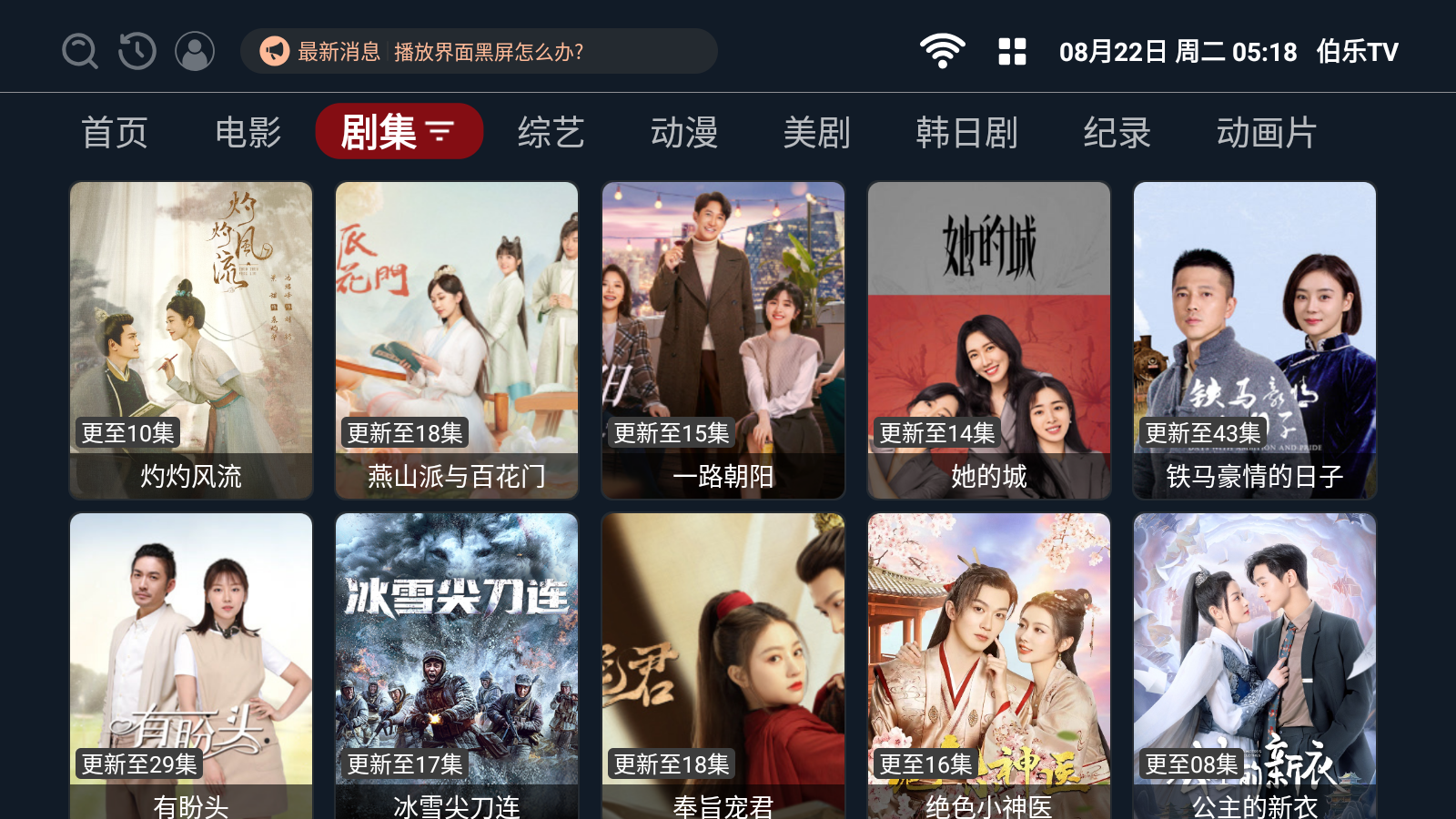The image size is (1456, 819).
Task: Open the drama 她的城
Action: coord(989,339)
